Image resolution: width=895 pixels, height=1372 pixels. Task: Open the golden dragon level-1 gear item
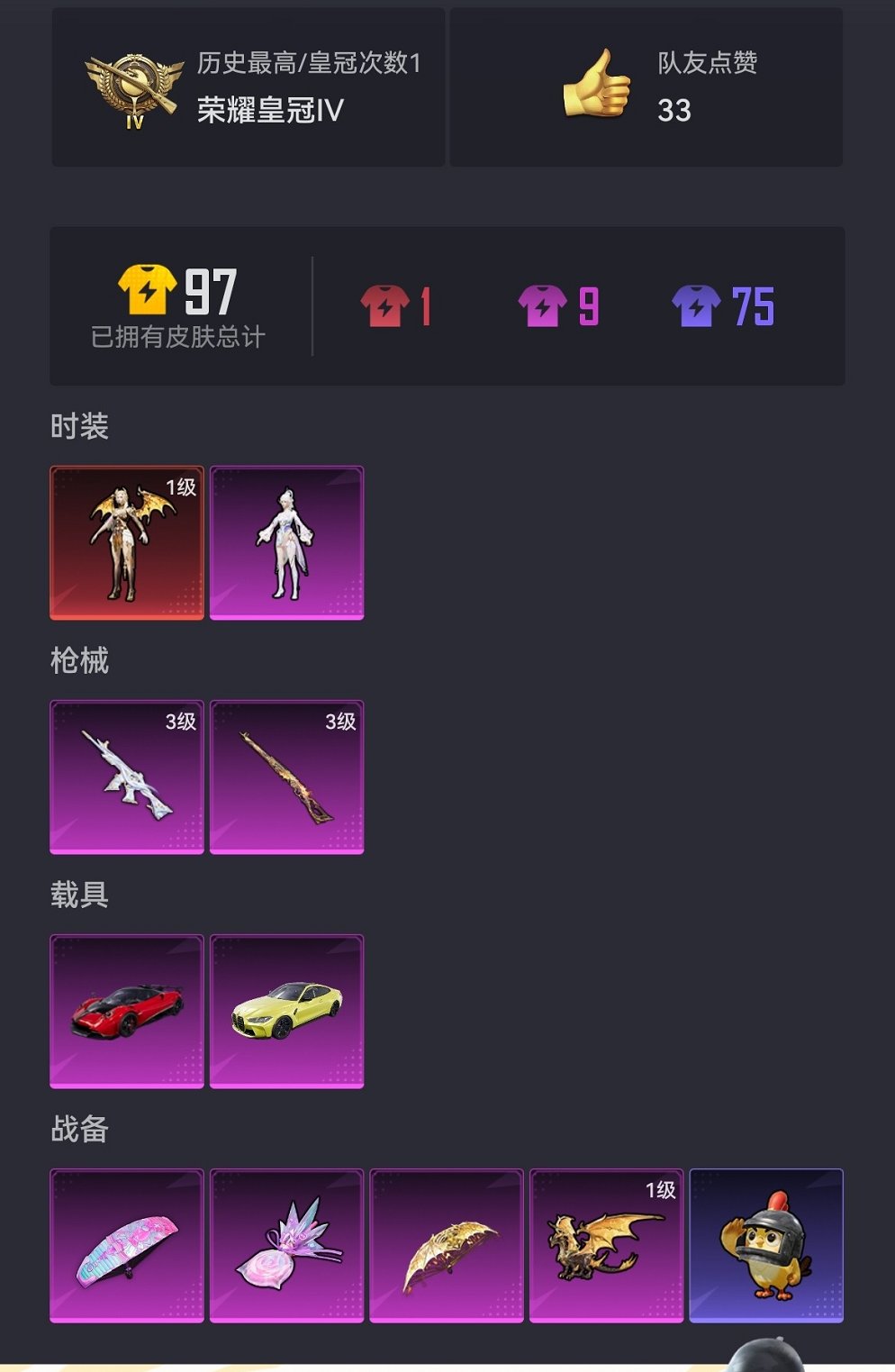[606, 1245]
